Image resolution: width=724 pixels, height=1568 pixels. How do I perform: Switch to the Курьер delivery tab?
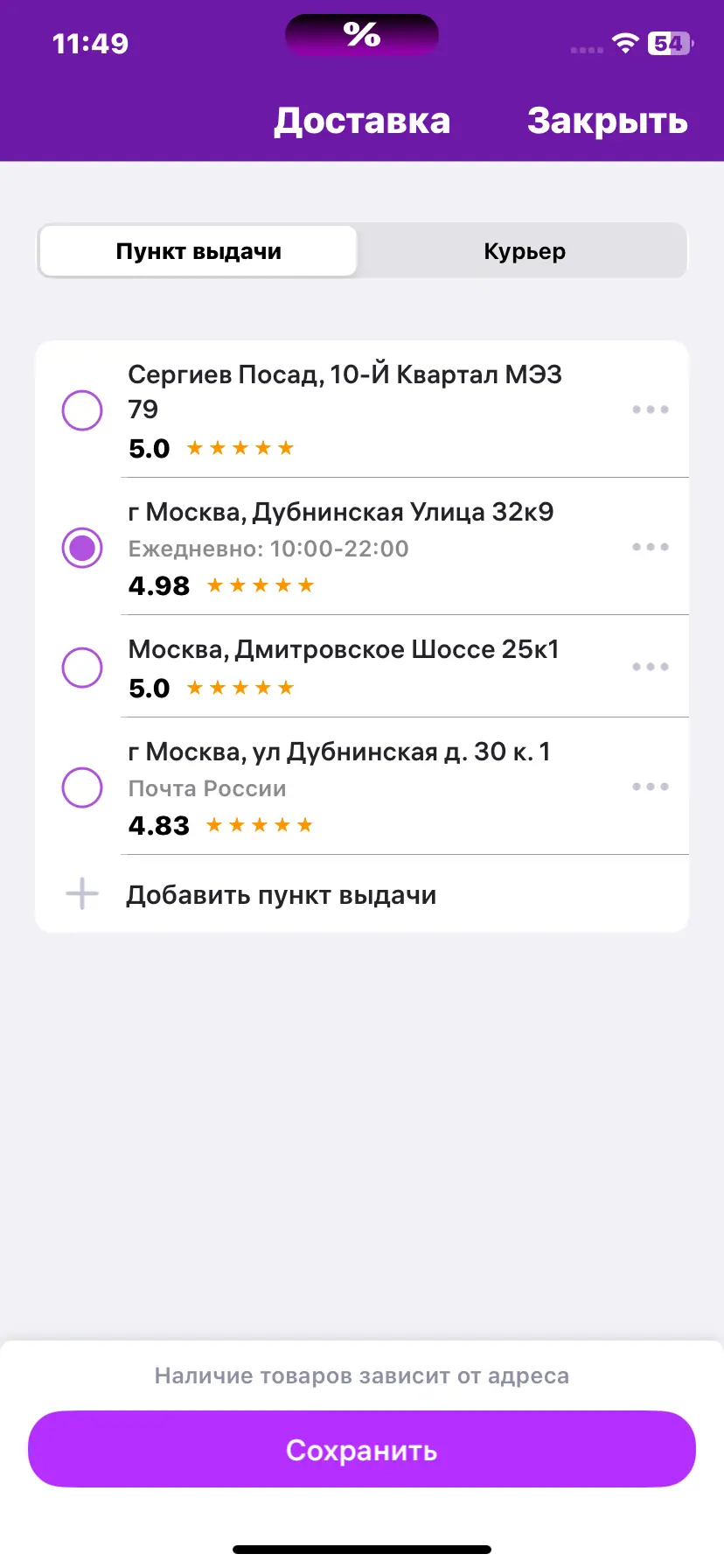click(524, 252)
